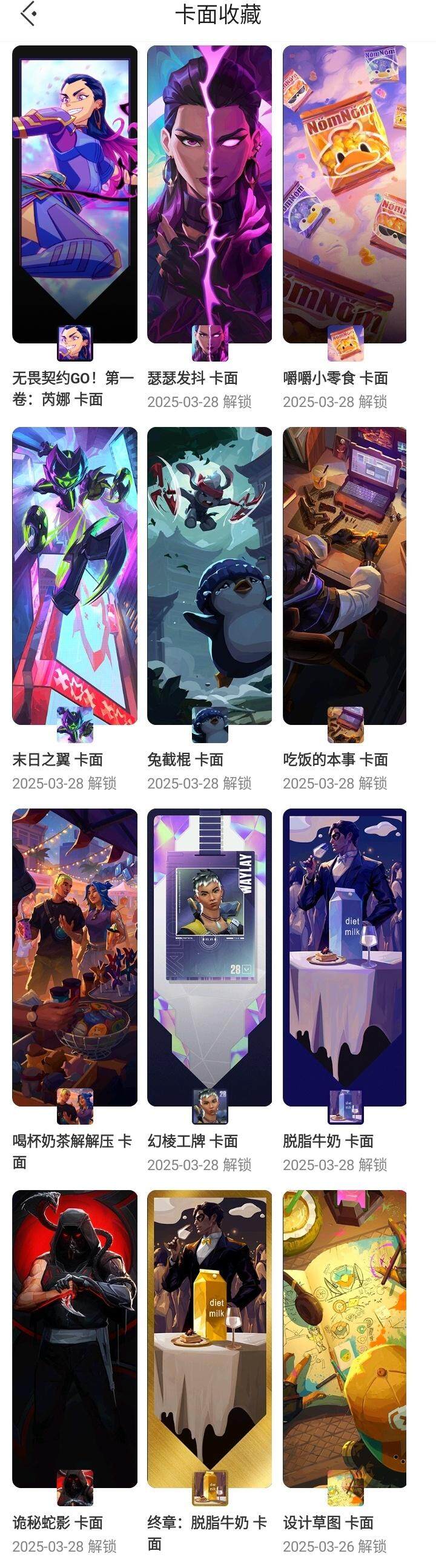Go back from 卡面收藏 page

pos(28,14)
